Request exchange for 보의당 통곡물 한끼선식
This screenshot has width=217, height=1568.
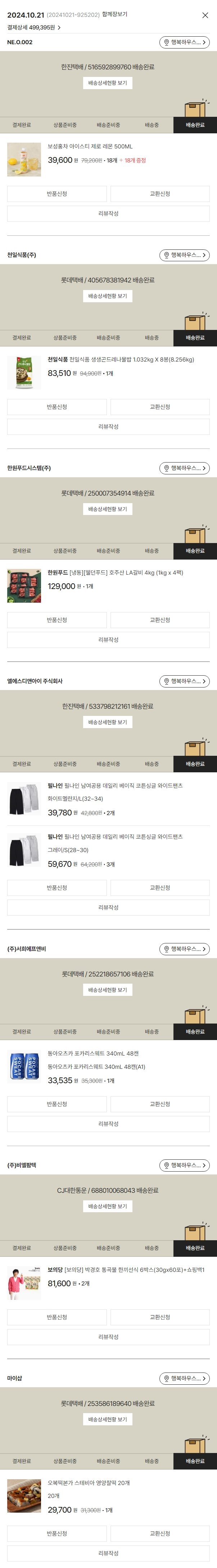click(160, 1316)
